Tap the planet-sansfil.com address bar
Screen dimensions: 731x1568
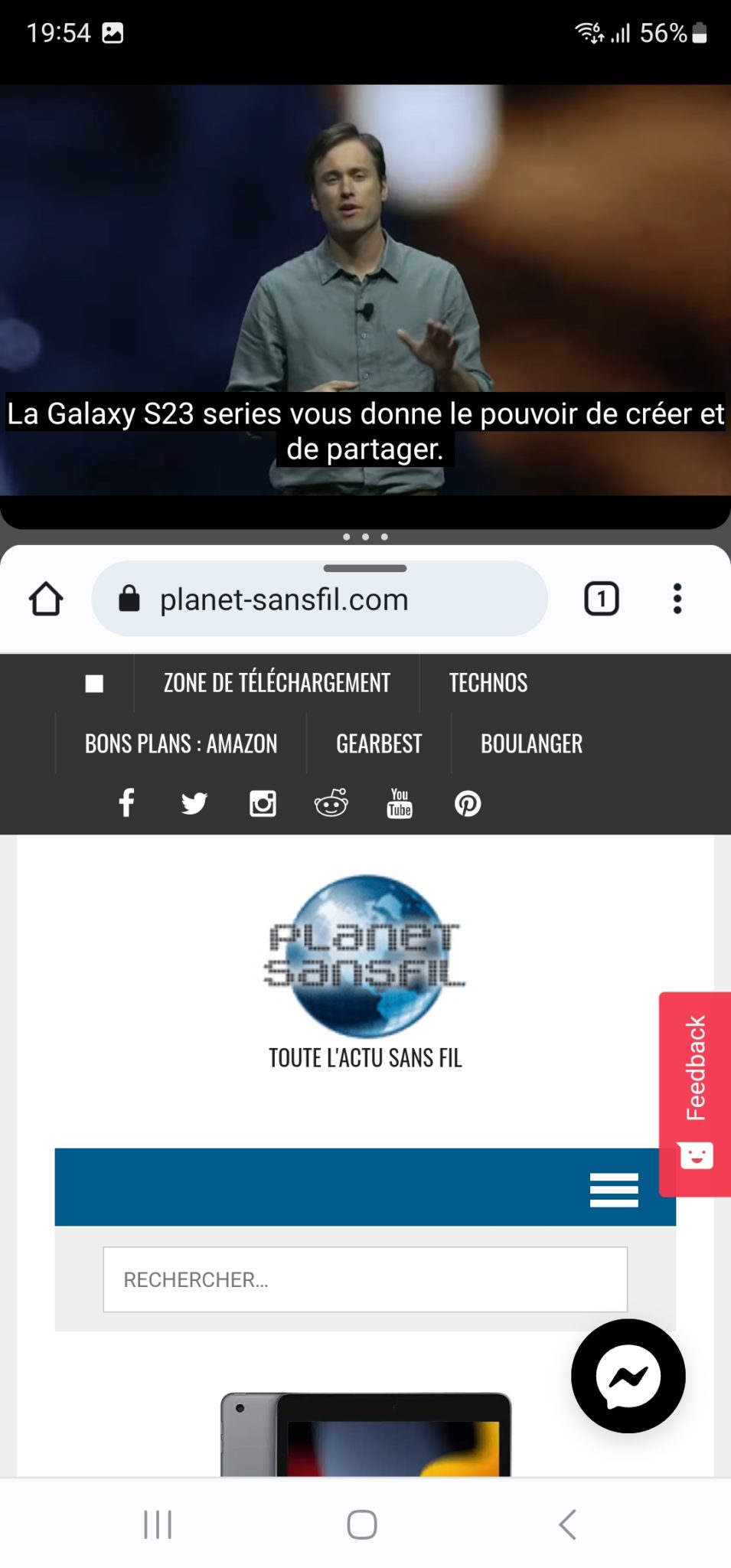(319, 599)
